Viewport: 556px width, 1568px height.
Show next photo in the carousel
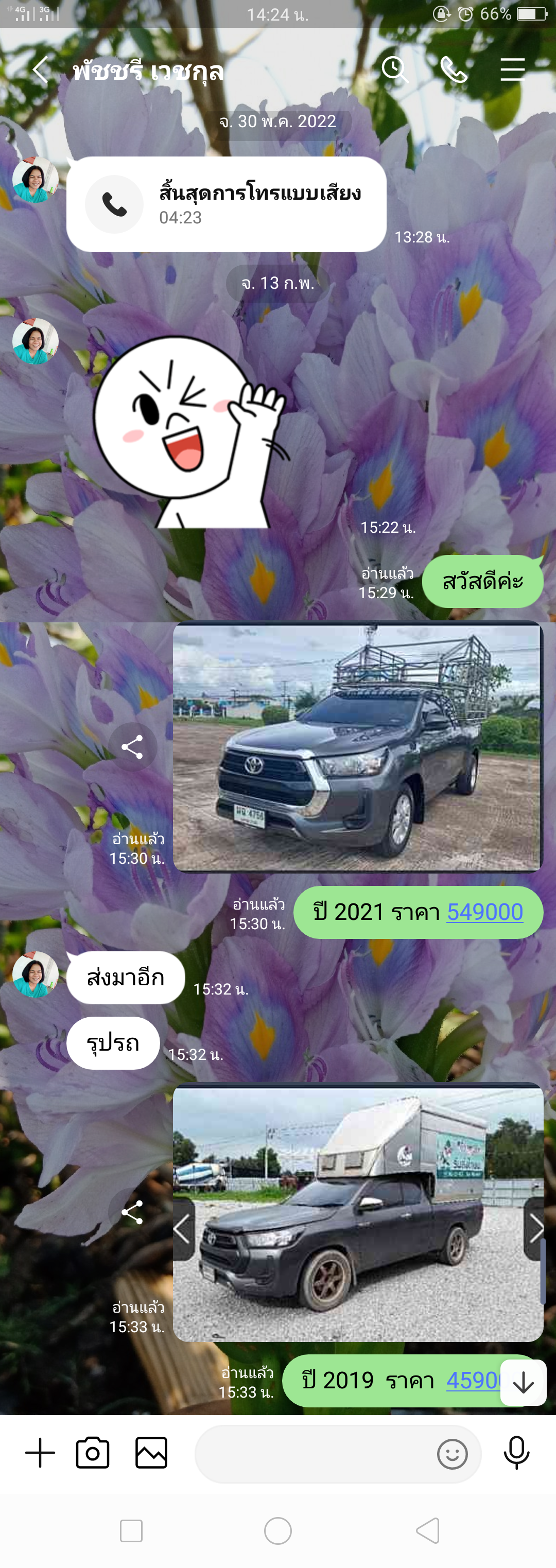(534, 1228)
